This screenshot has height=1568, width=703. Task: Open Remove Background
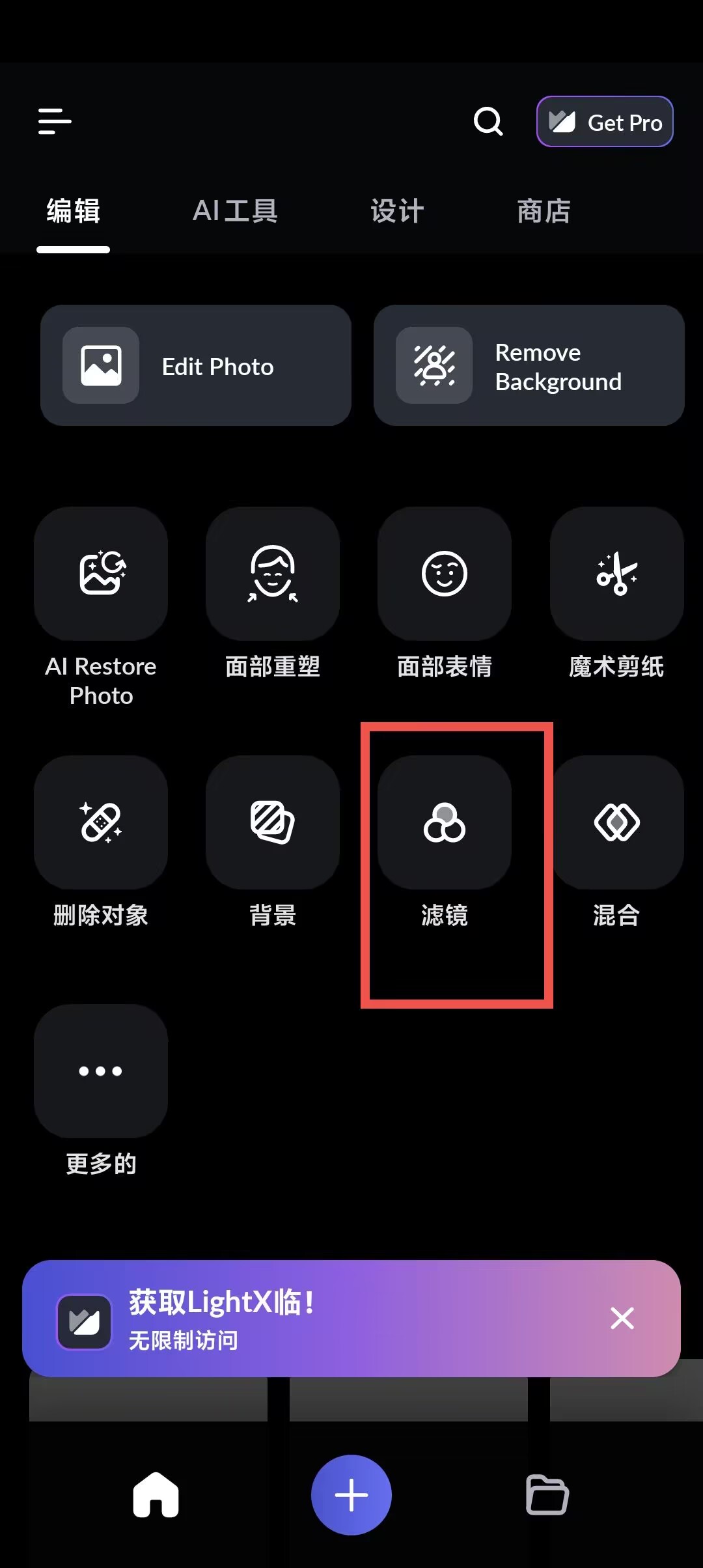529,365
